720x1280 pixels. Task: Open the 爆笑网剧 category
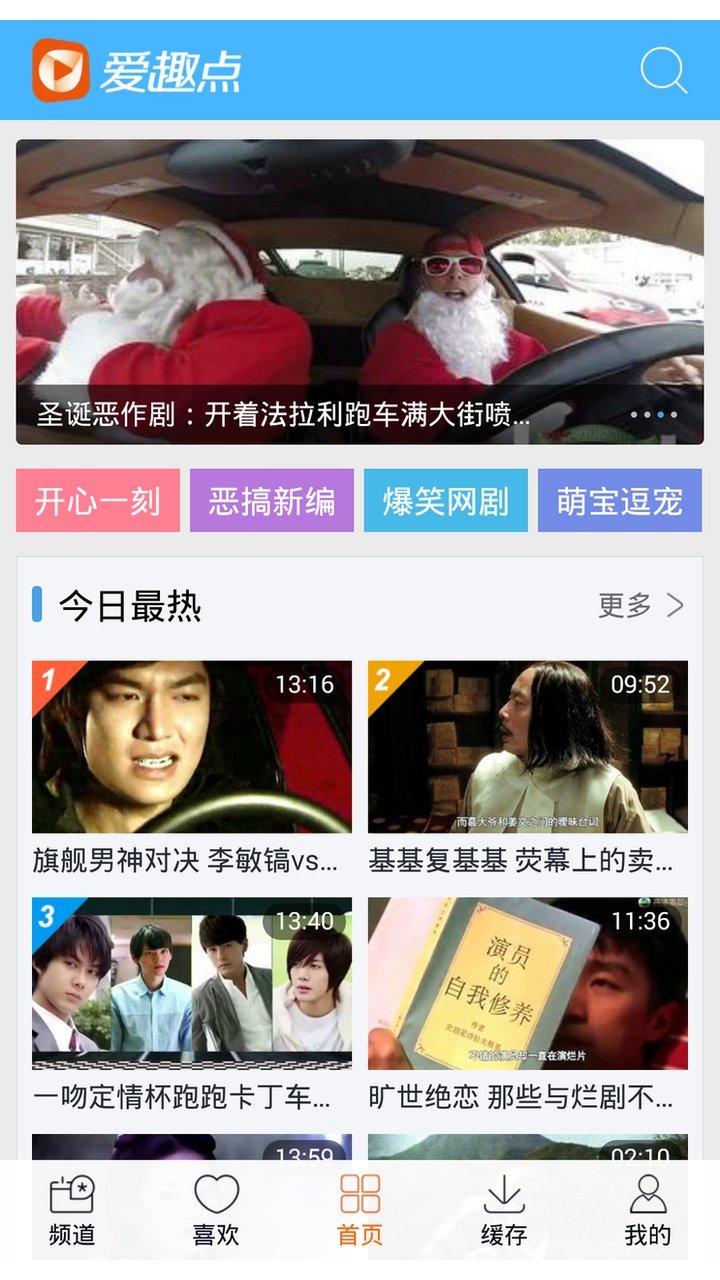[x=446, y=500]
